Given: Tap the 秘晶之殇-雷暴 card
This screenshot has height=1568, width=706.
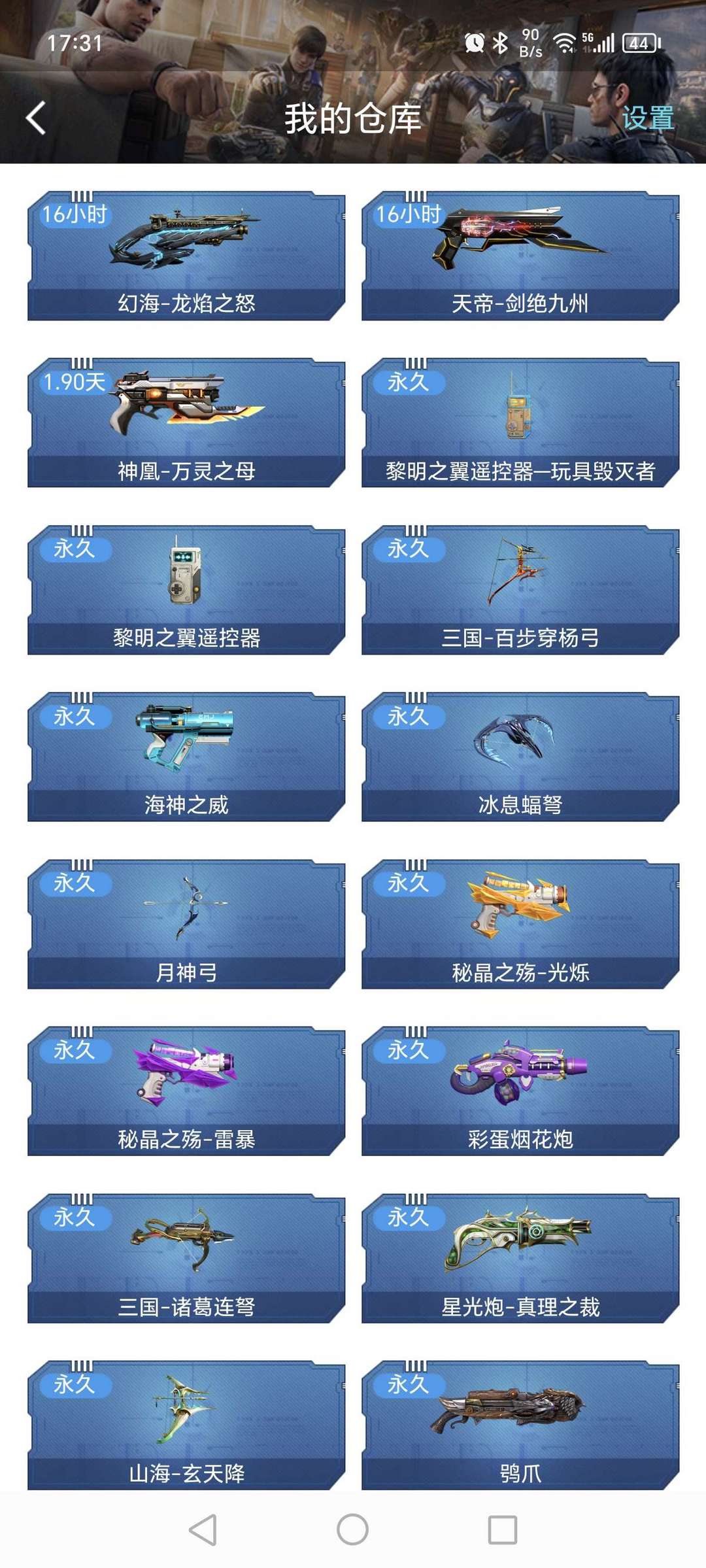Looking at the screenshot, I should click(186, 1091).
